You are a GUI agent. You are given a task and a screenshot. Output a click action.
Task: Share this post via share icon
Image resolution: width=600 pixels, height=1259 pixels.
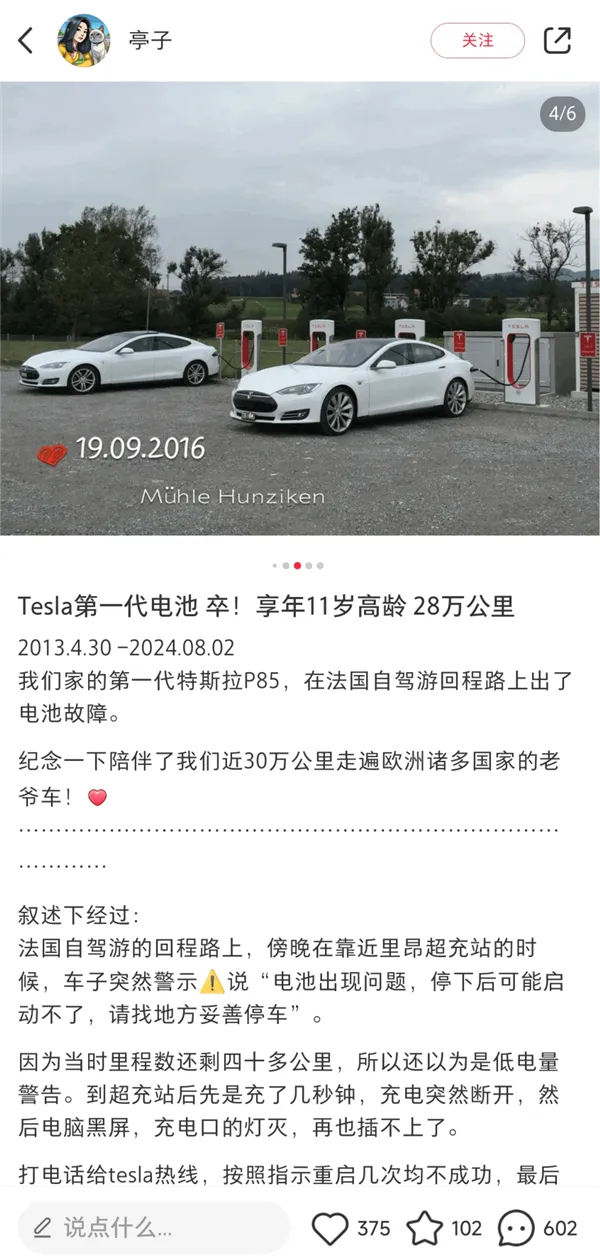coord(557,41)
